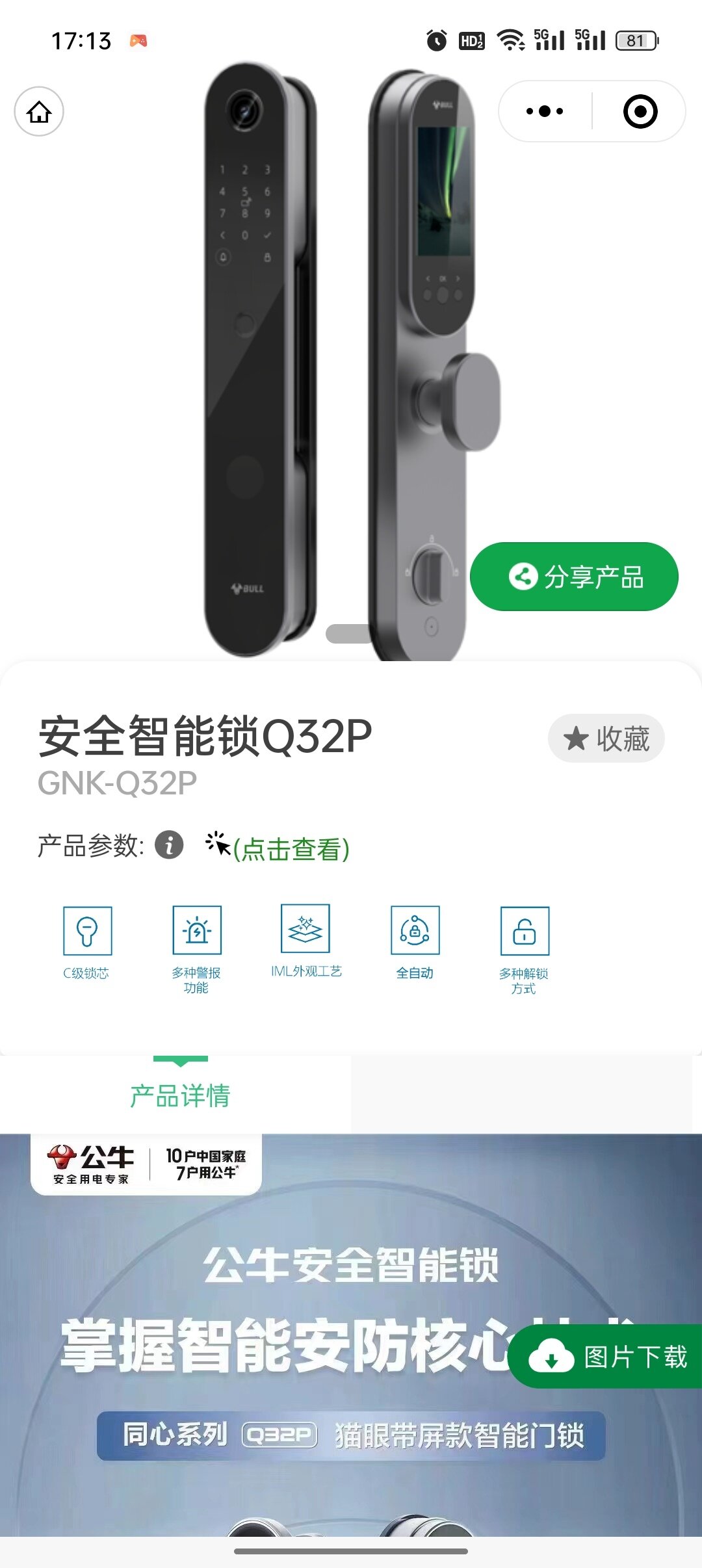Viewport: 702px width, 1568px height.
Task: Open product parameters info icon
Action: coord(169,845)
